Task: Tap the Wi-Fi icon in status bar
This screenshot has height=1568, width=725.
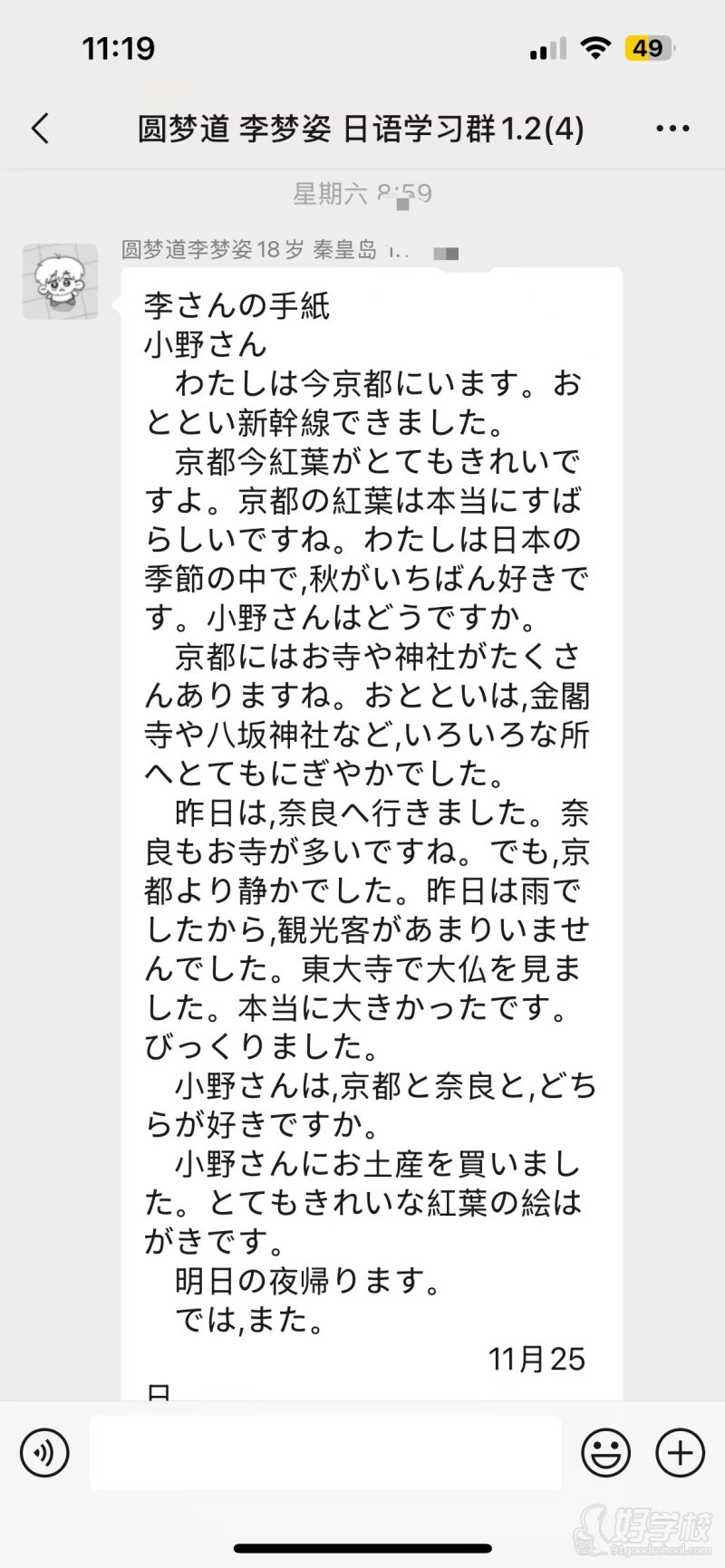Action: [x=595, y=47]
